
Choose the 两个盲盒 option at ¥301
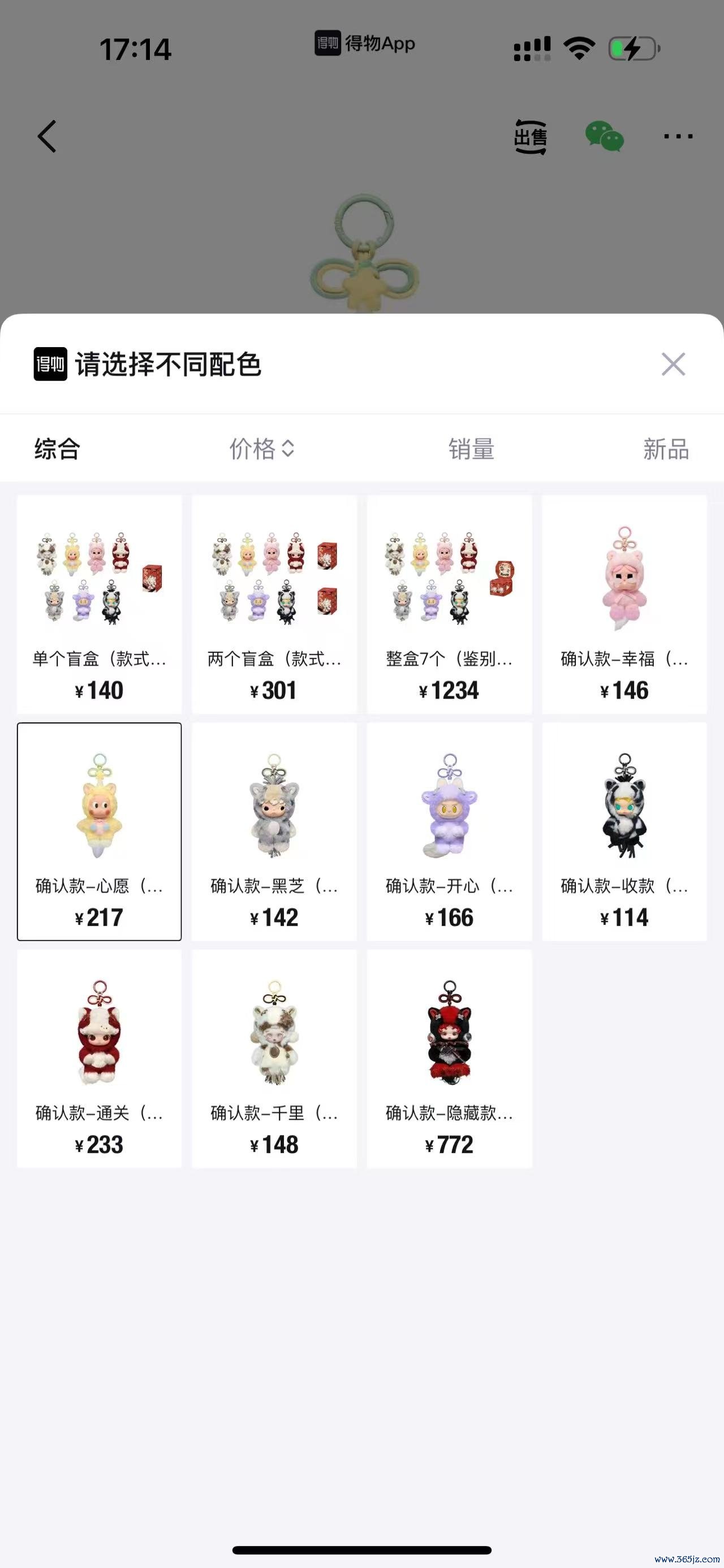tap(274, 604)
